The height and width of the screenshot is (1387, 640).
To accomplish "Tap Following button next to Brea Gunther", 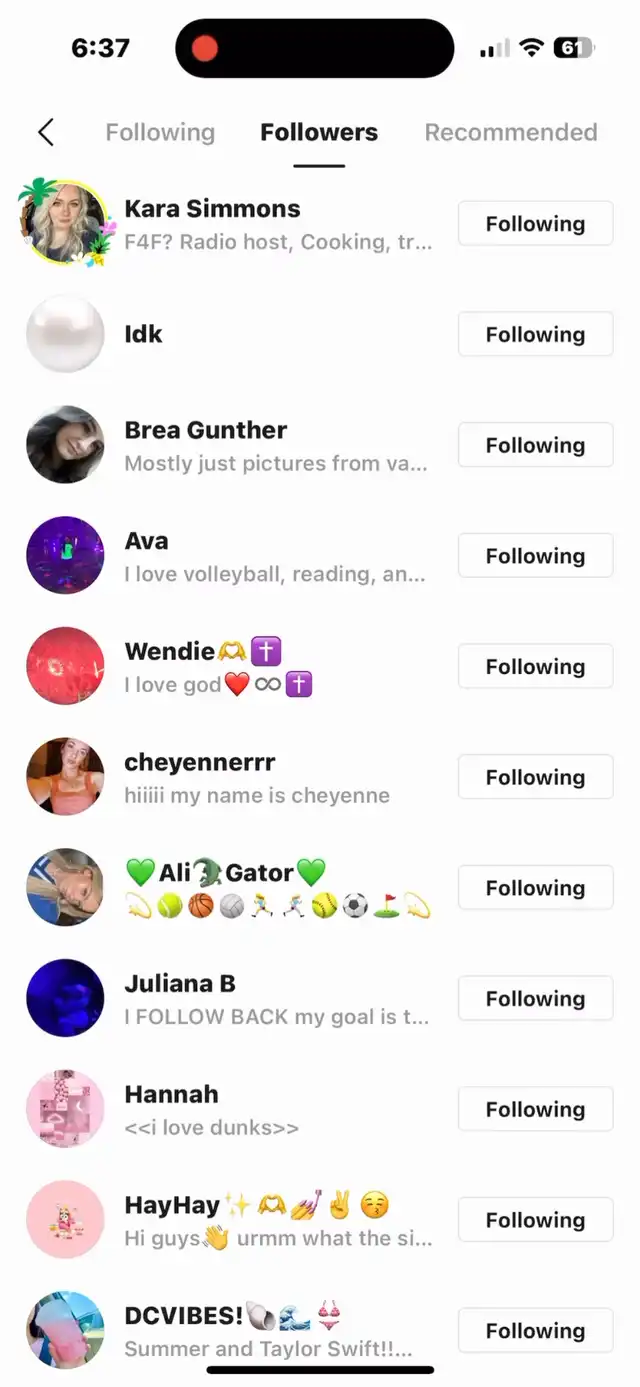I will pos(535,445).
